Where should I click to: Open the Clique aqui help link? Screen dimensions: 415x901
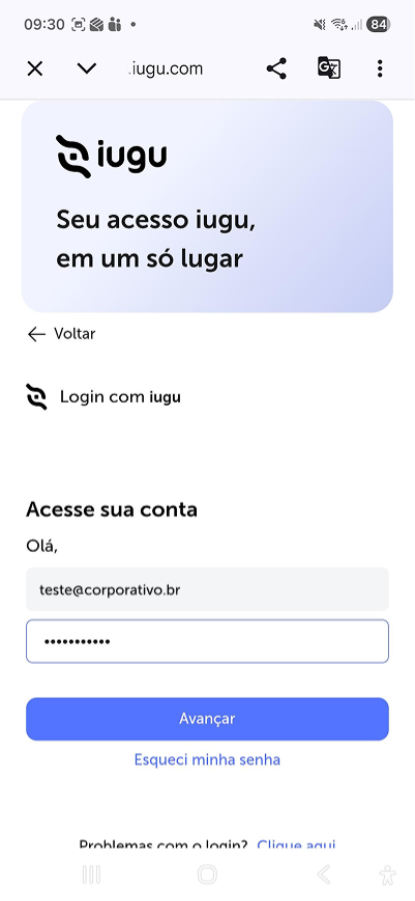[x=297, y=845]
